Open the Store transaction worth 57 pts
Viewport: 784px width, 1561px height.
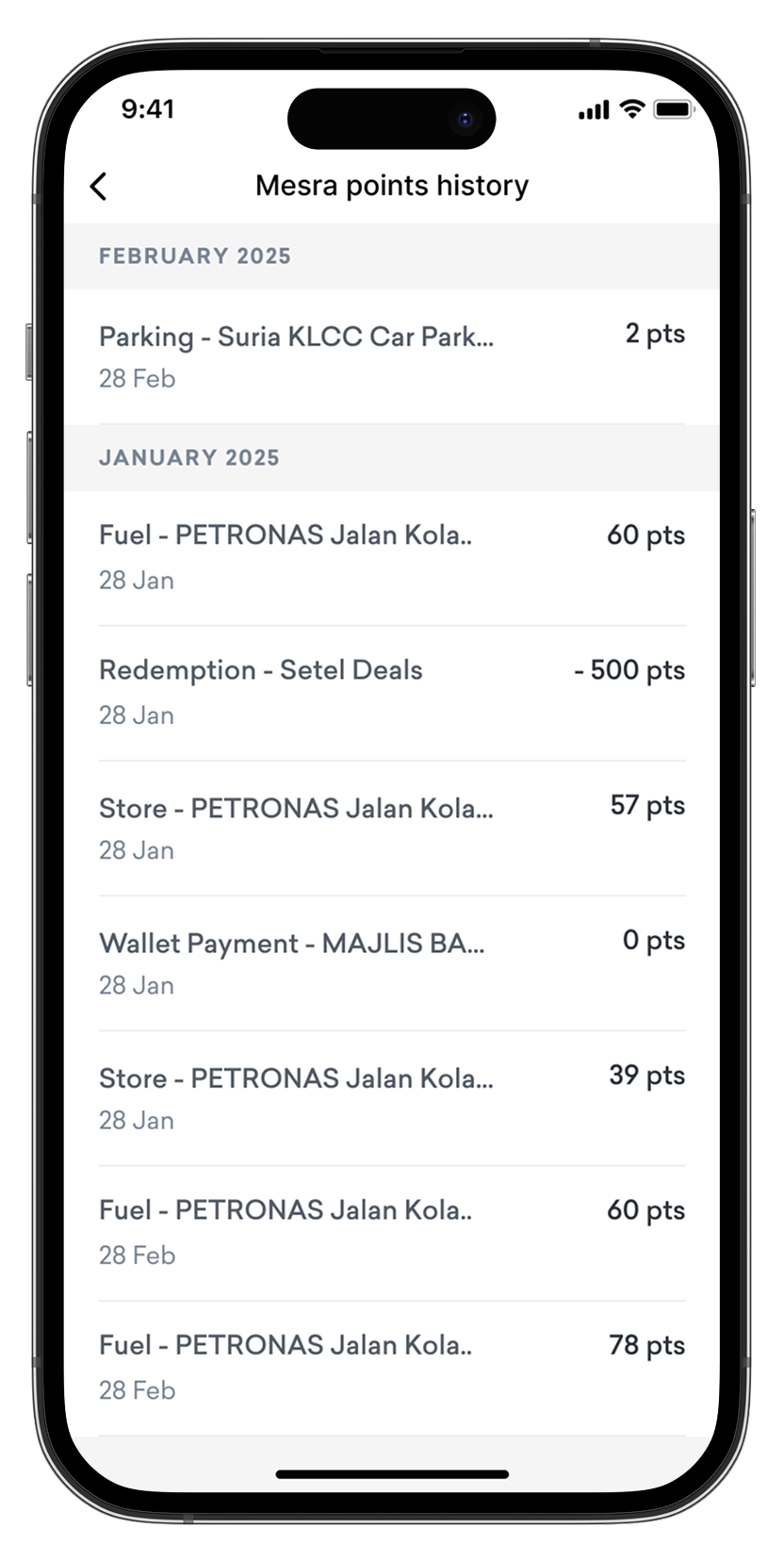(391, 828)
